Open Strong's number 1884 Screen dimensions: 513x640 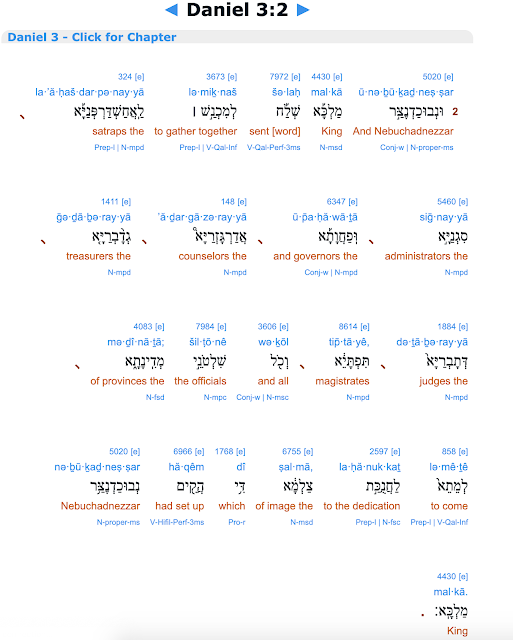click(446, 327)
